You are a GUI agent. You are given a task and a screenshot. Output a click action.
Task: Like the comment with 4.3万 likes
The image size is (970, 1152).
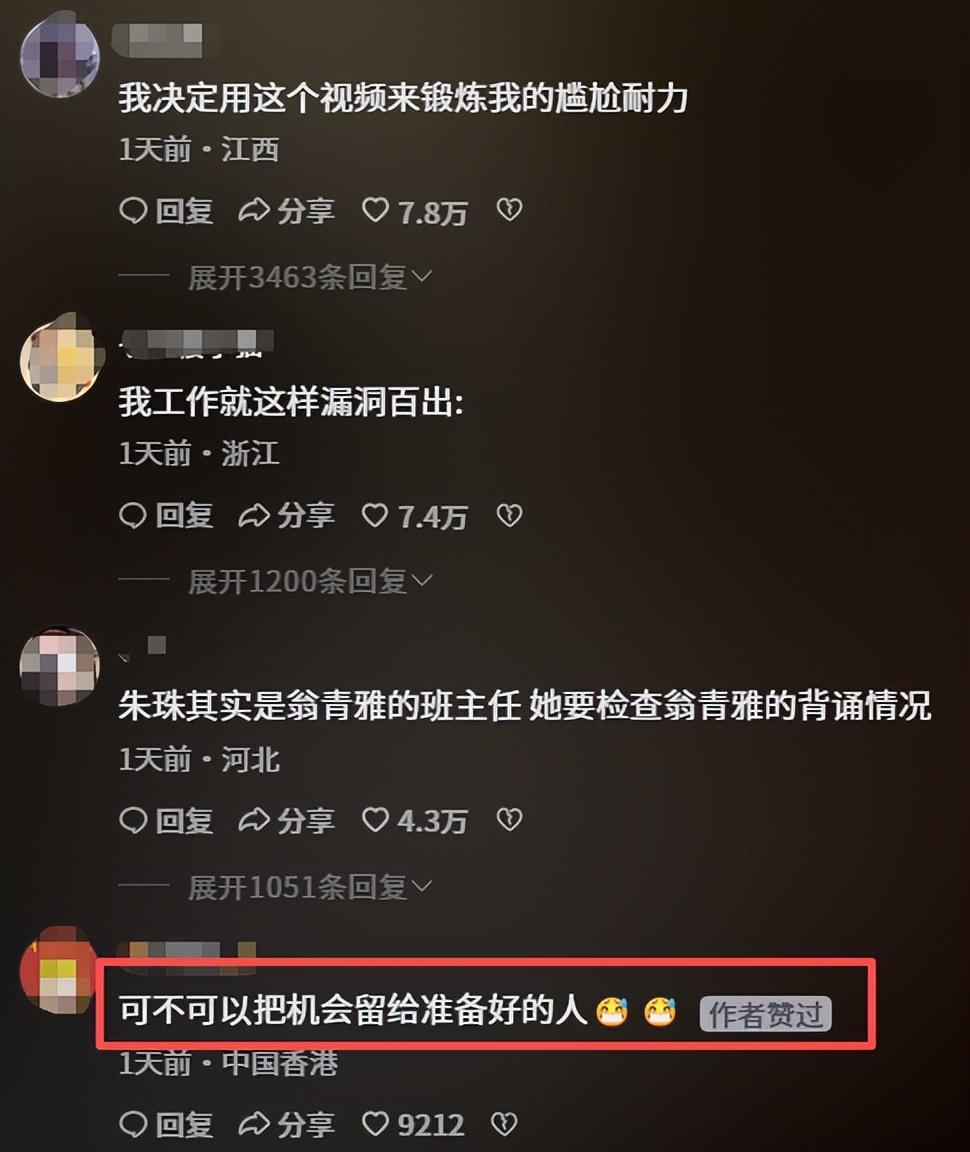376,821
